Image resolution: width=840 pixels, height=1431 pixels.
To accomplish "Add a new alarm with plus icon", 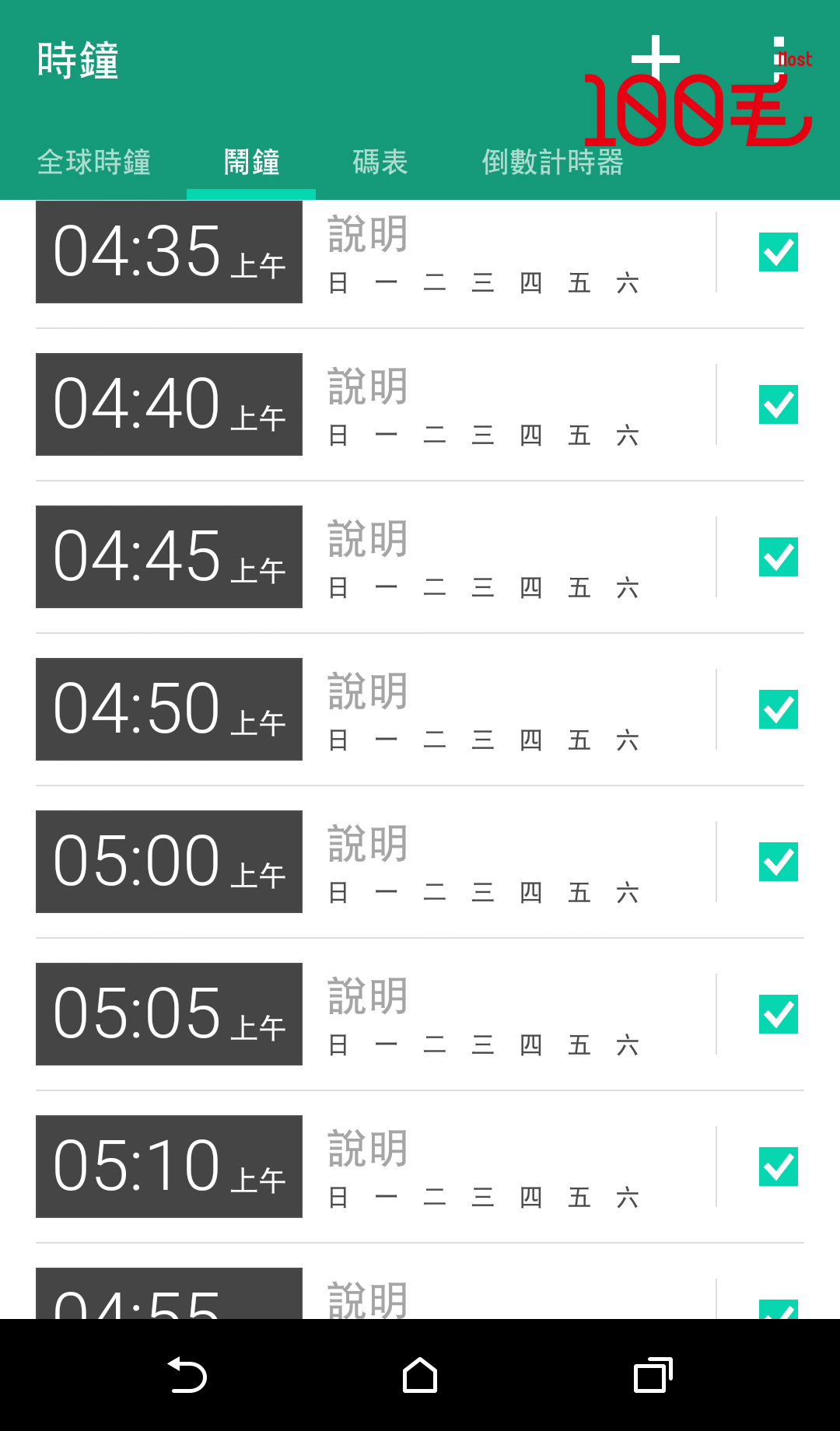I will pyautogui.click(x=655, y=59).
